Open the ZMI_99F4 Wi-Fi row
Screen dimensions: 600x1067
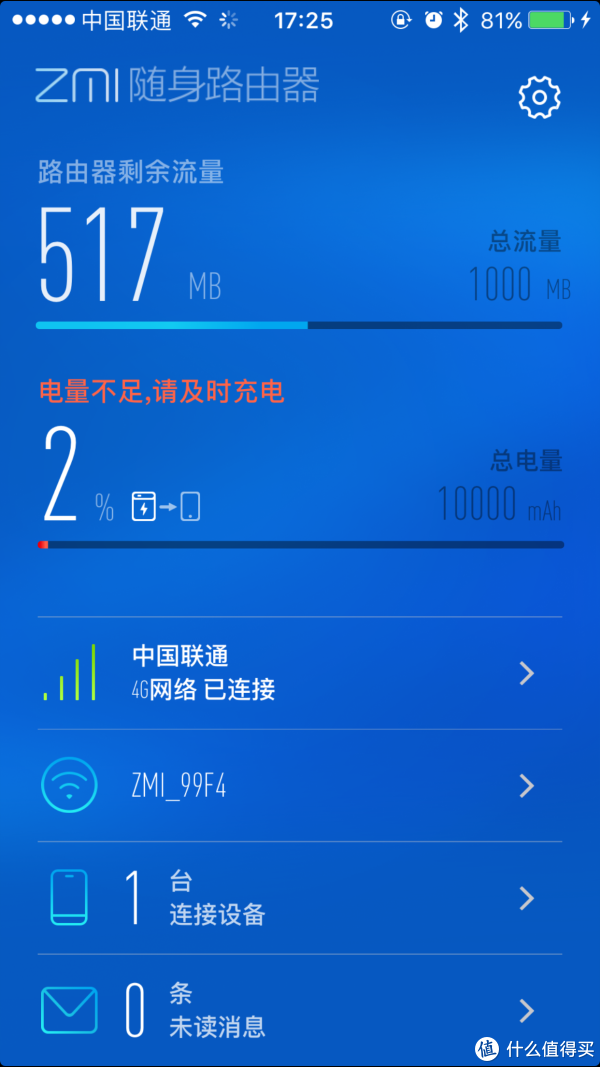pyautogui.click(x=300, y=786)
